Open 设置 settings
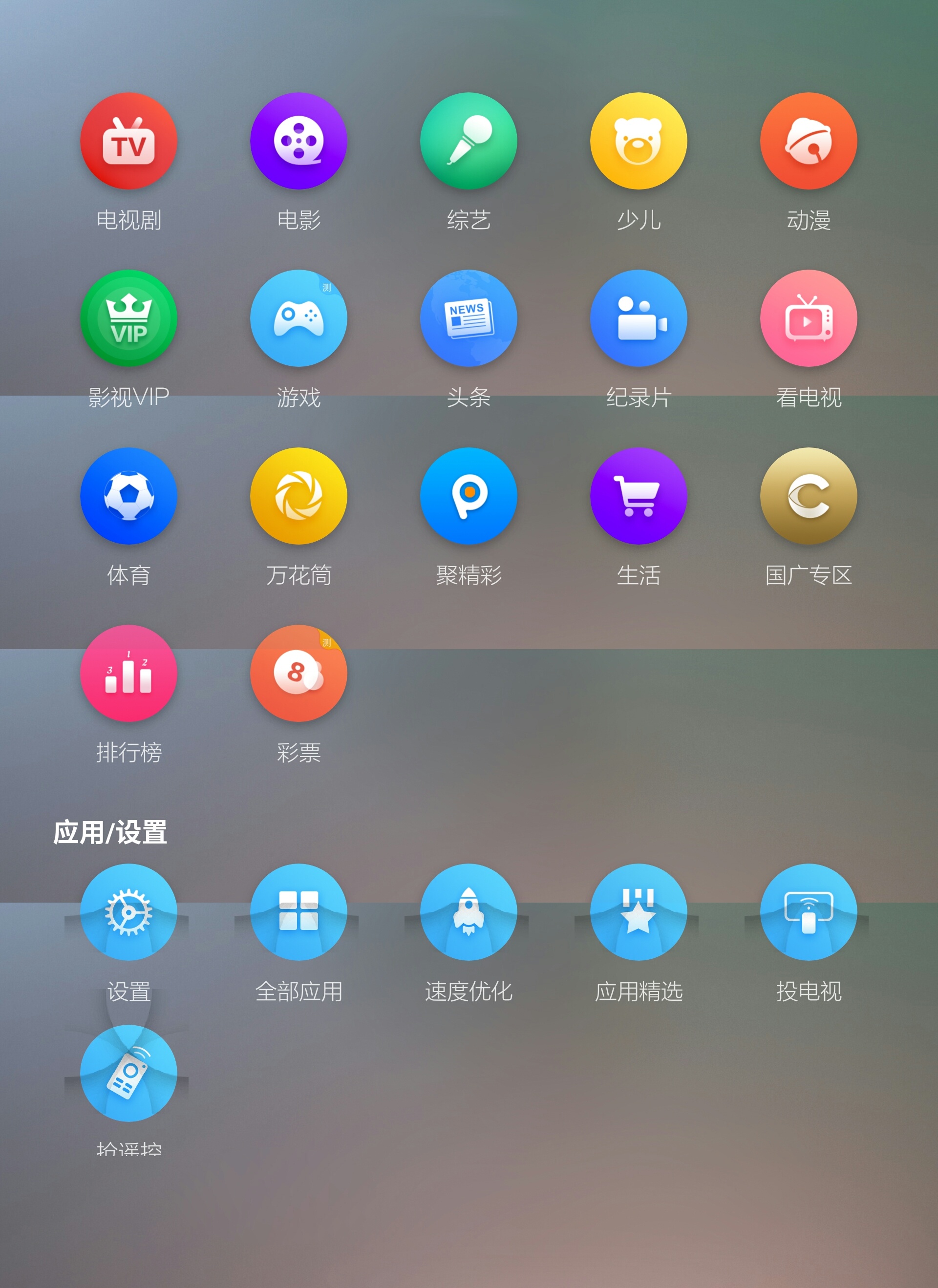The width and height of the screenshot is (938, 1288). click(x=128, y=912)
